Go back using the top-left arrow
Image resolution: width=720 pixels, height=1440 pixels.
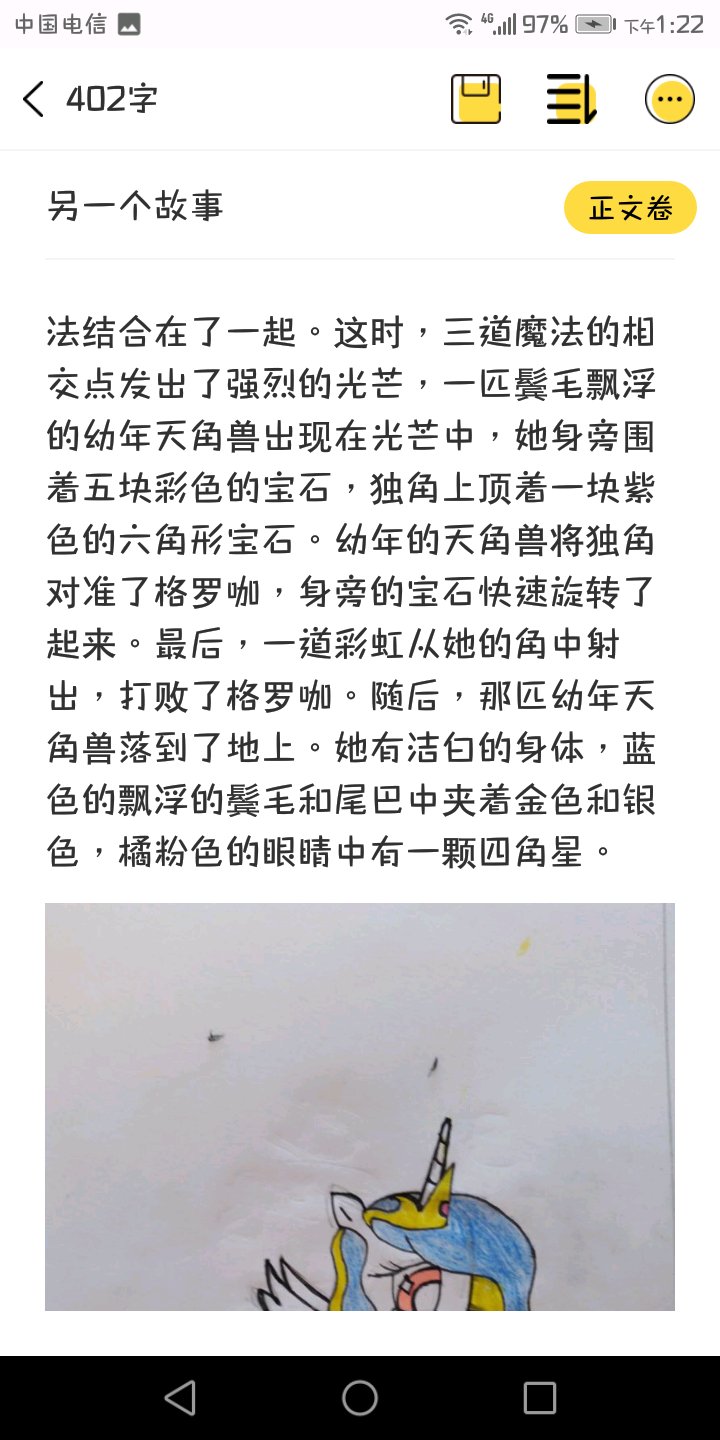click(34, 100)
